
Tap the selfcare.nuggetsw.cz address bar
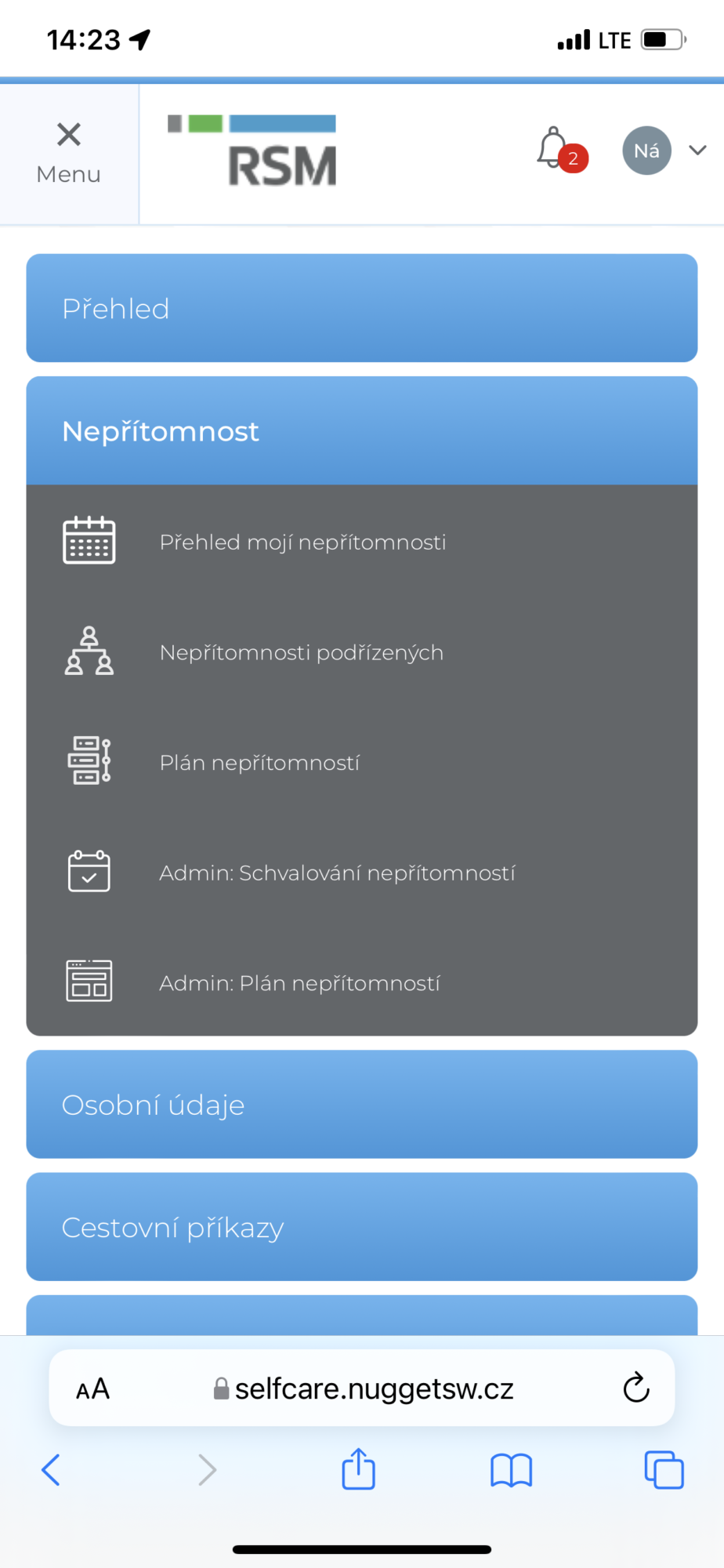[x=364, y=1388]
